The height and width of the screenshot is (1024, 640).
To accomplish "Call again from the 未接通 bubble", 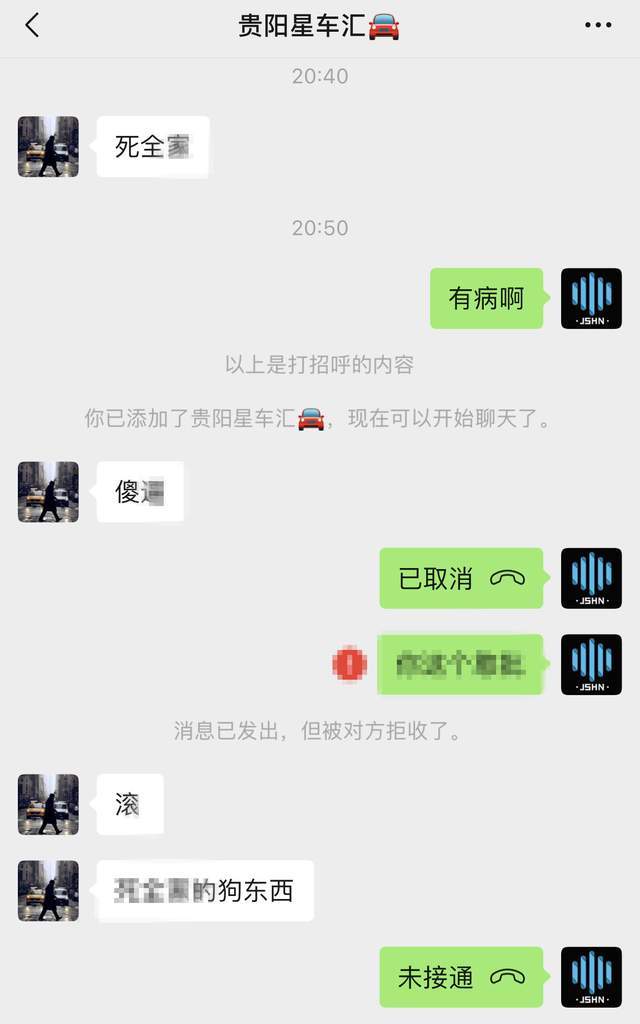I will [461, 977].
